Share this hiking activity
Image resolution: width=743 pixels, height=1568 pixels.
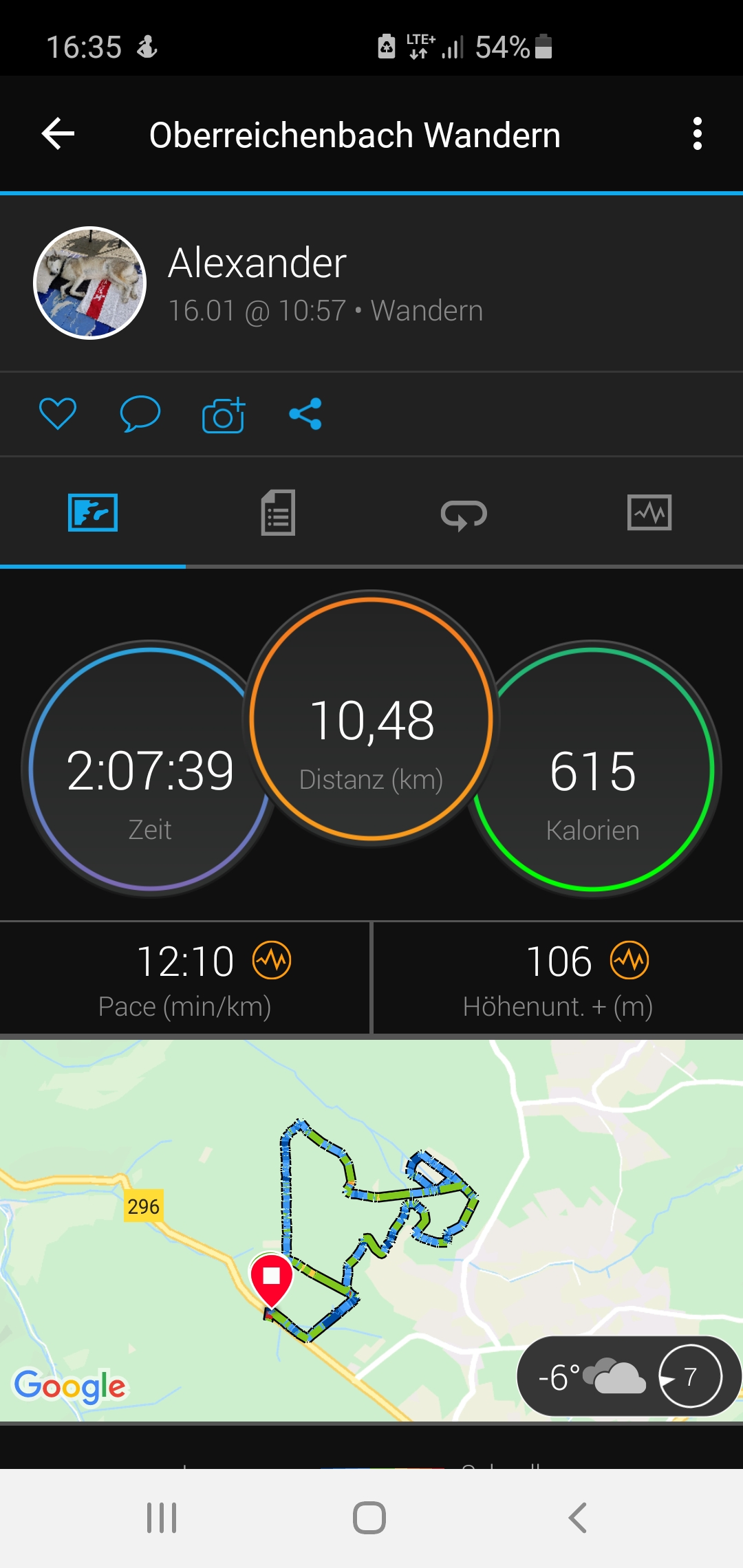pyautogui.click(x=305, y=414)
